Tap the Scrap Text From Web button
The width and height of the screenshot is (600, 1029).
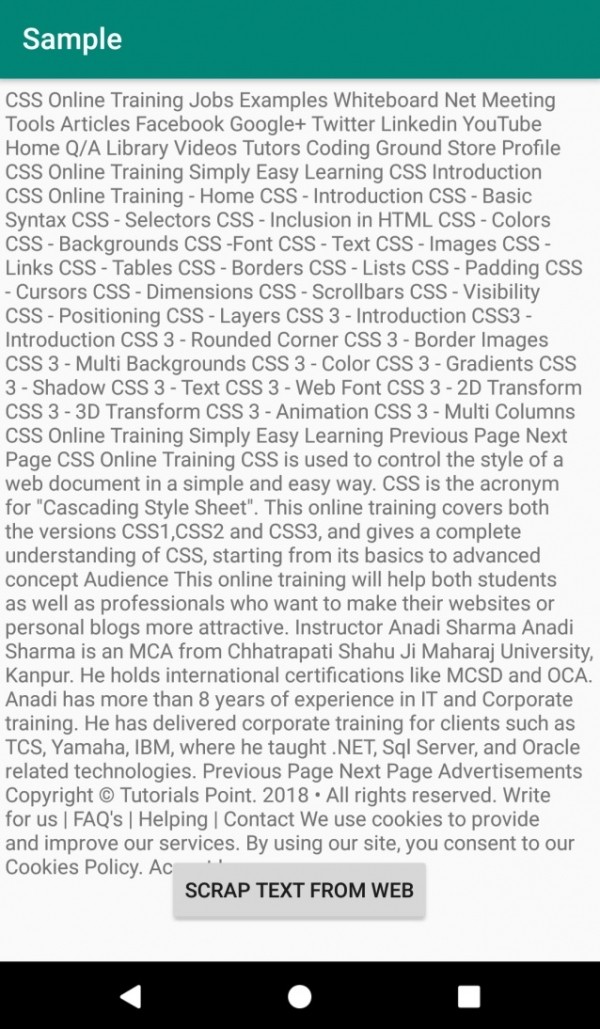[x=299, y=890]
